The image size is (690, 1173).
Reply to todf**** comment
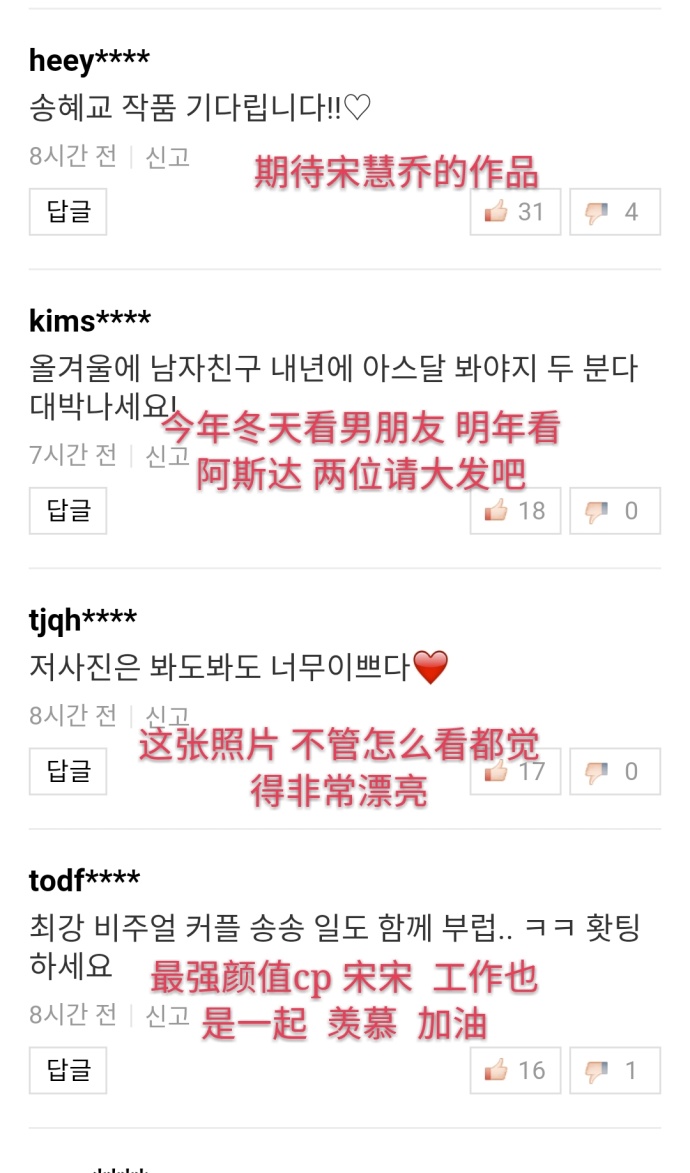point(68,1070)
